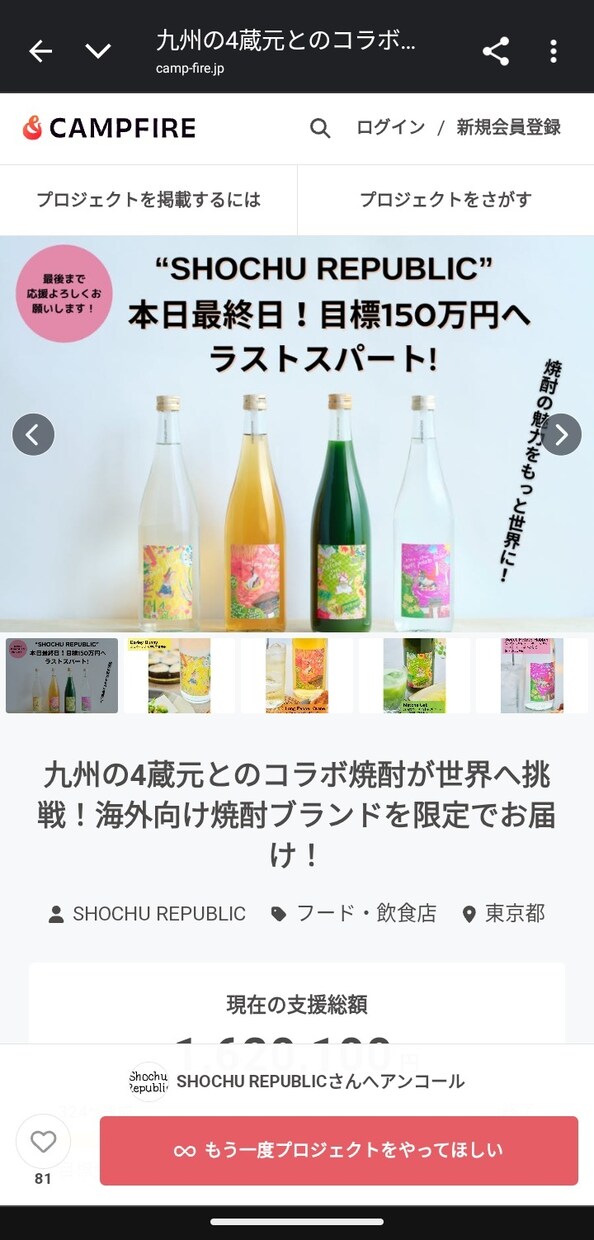Open 新規会員登録 sign-up page
Viewport: 594px width, 1240px height.
point(509,128)
